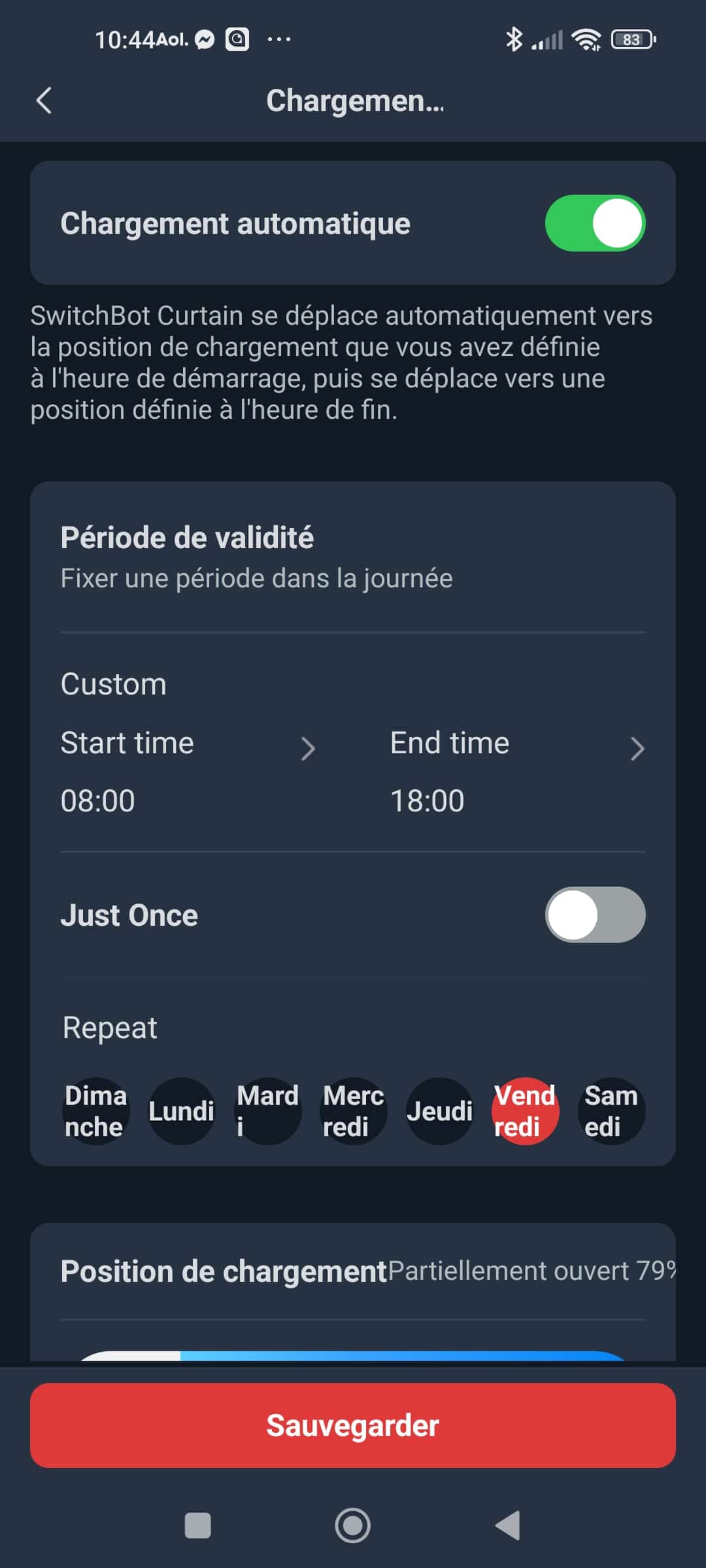Open the End time picker
This screenshot has height=1568, width=706.
pos(518,772)
